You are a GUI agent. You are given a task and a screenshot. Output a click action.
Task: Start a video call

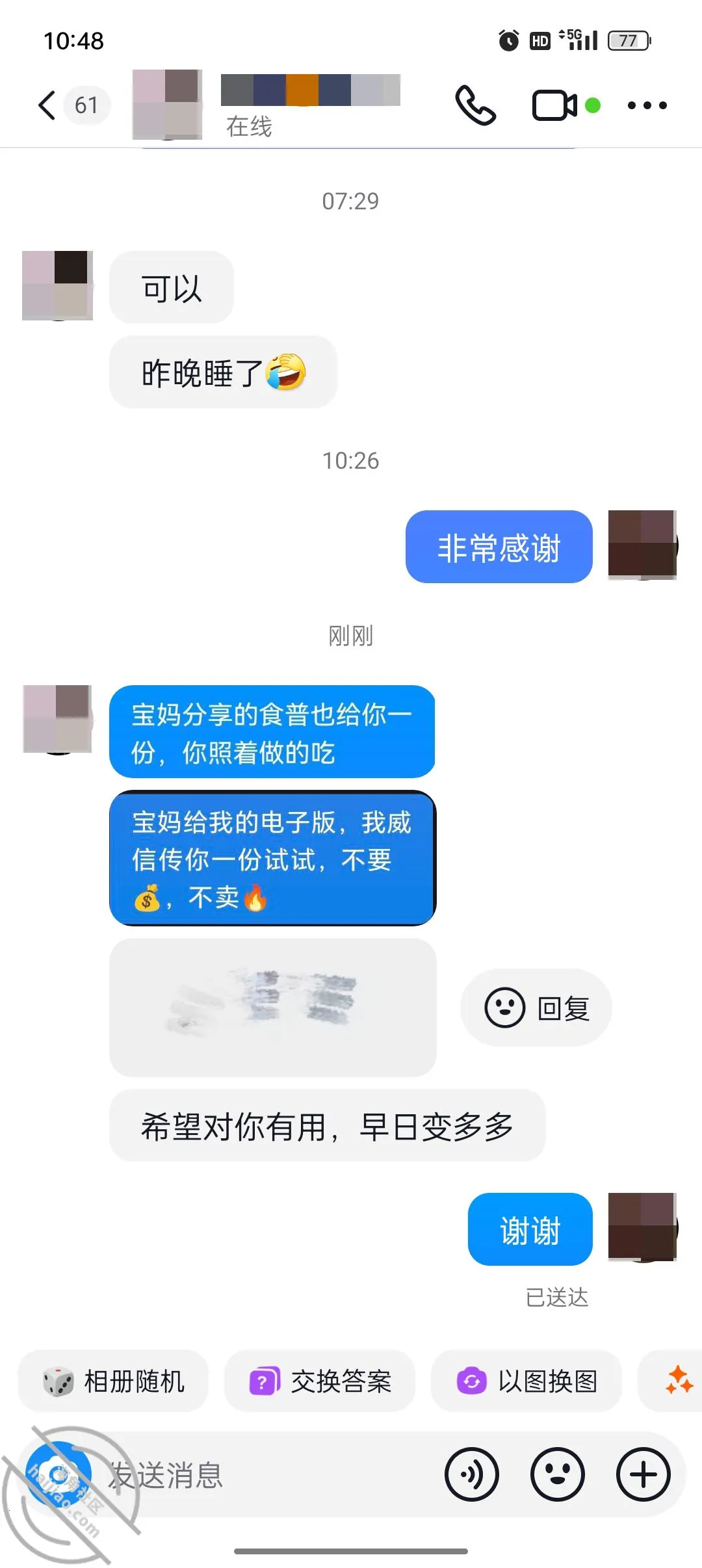click(x=554, y=105)
